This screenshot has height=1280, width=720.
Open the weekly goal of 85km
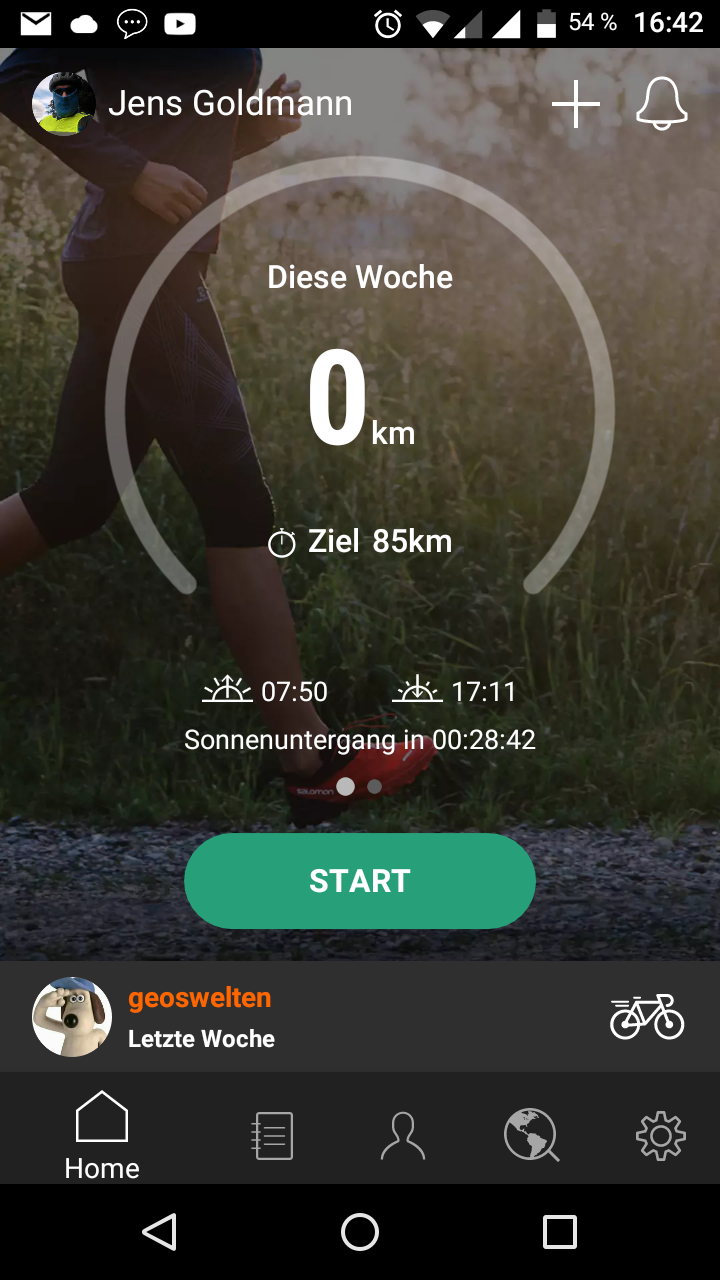coord(360,542)
